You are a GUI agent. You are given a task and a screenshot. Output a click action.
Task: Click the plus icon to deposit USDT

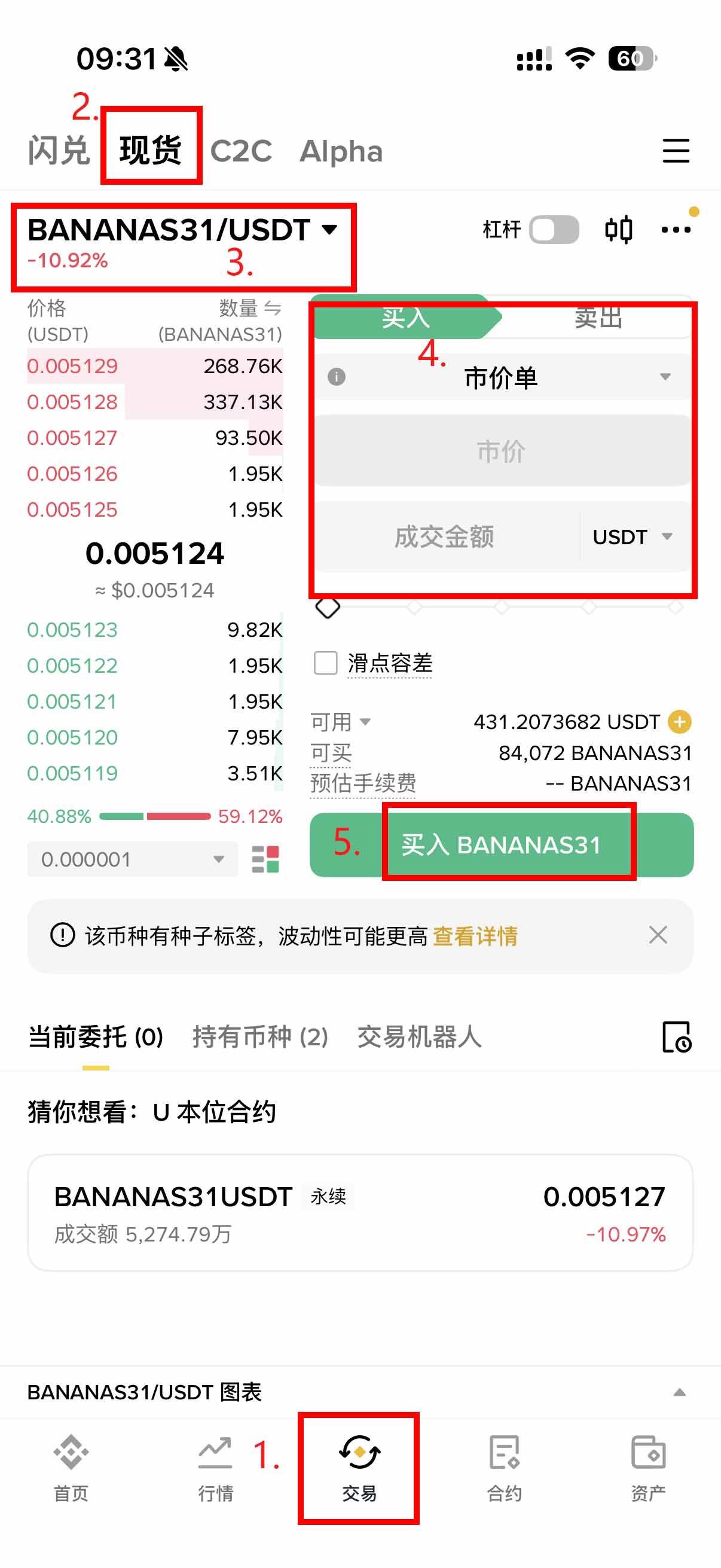click(680, 721)
